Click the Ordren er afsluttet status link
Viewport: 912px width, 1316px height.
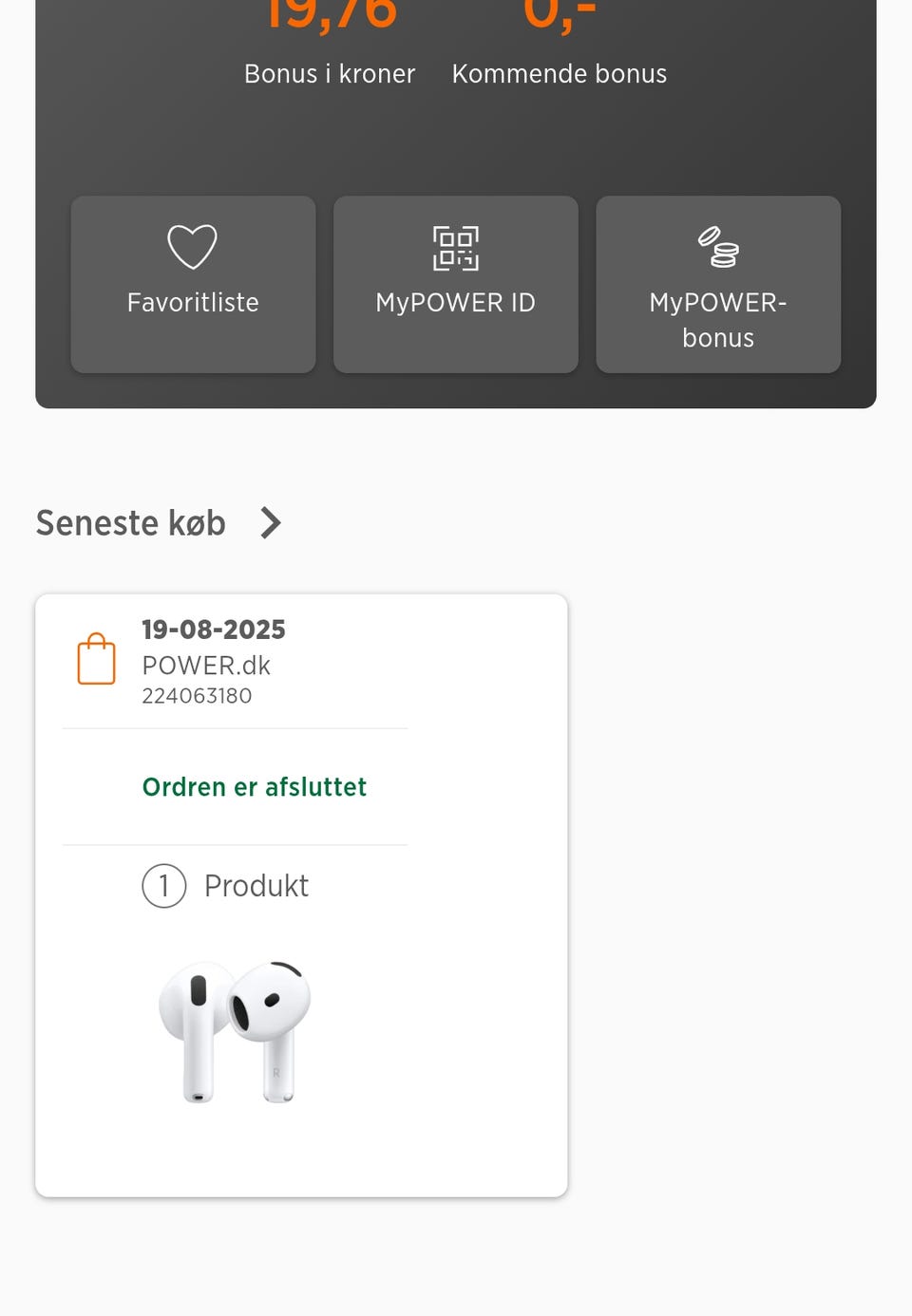pos(255,786)
